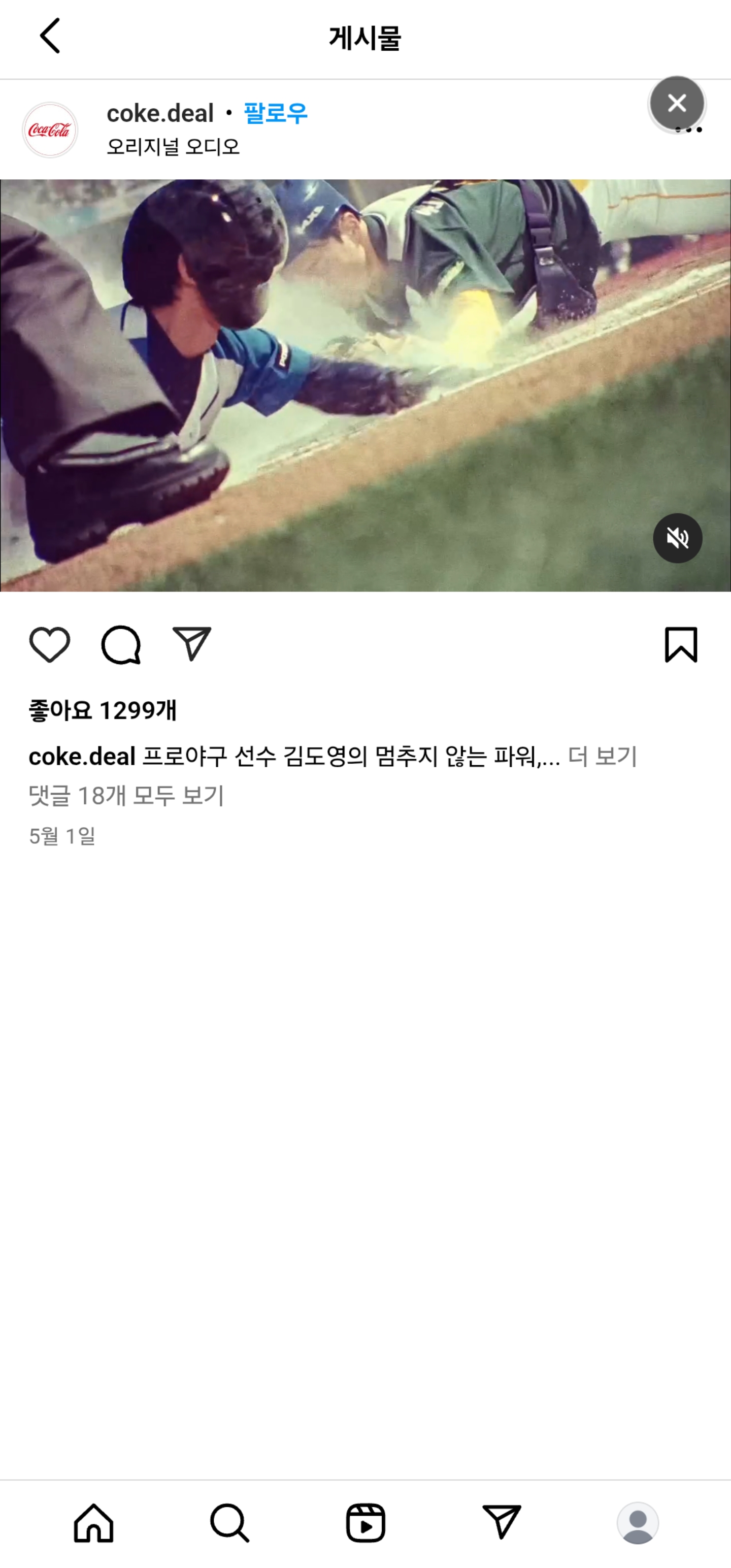Expand the caption with 더 보기
This screenshot has height=1568, width=731.
pos(602,757)
